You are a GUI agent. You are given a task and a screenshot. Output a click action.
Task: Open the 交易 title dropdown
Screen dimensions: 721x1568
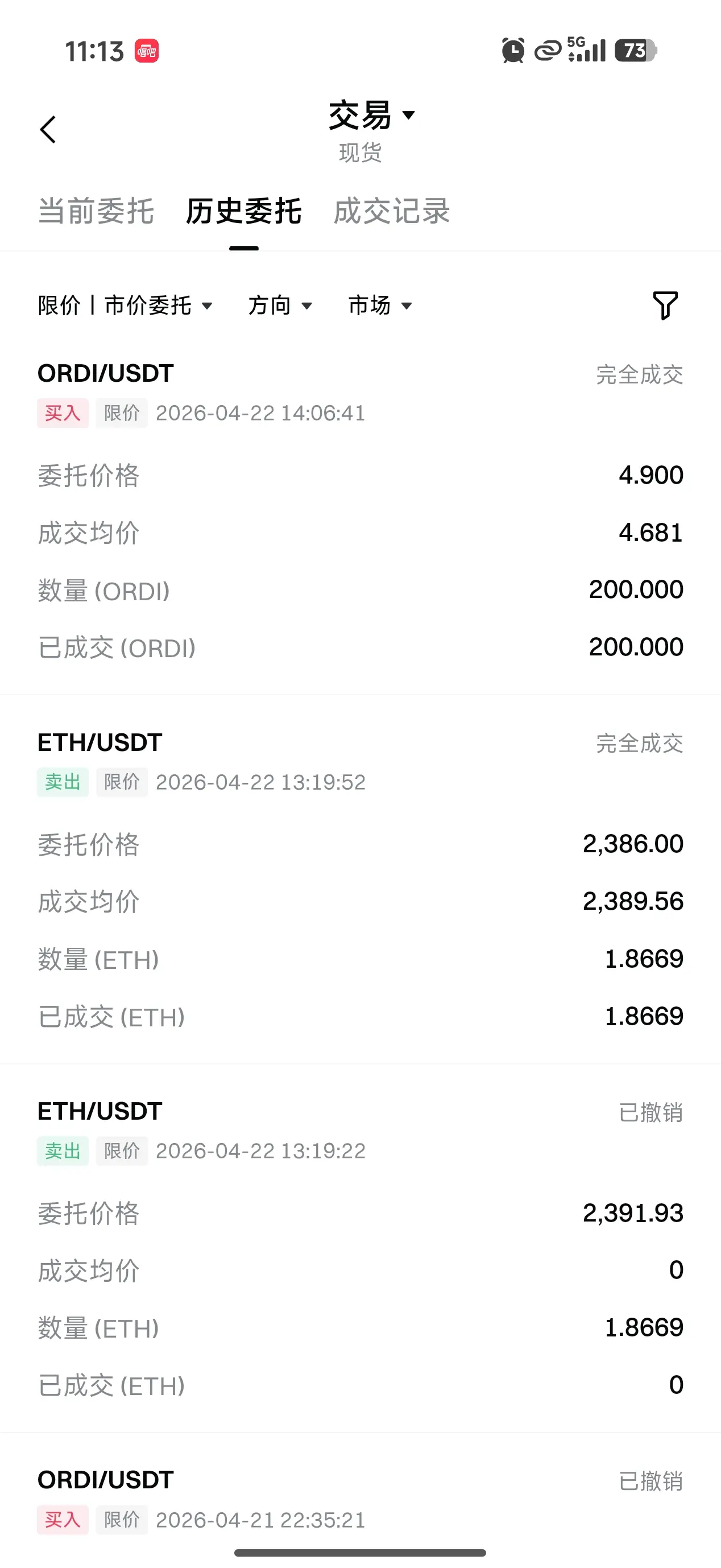(371, 115)
